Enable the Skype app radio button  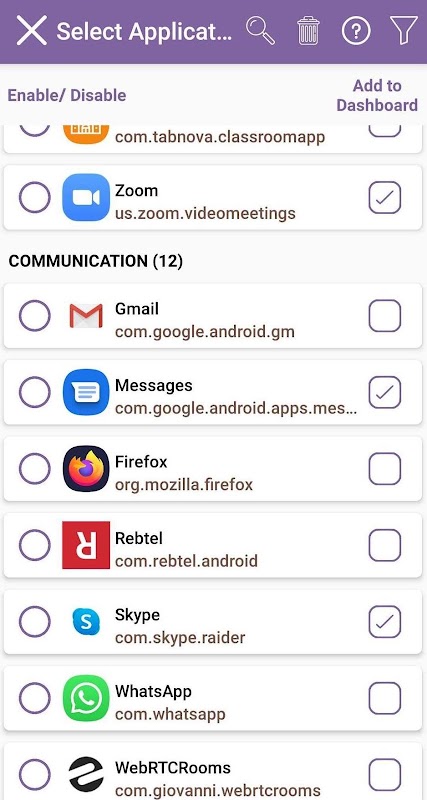35,622
